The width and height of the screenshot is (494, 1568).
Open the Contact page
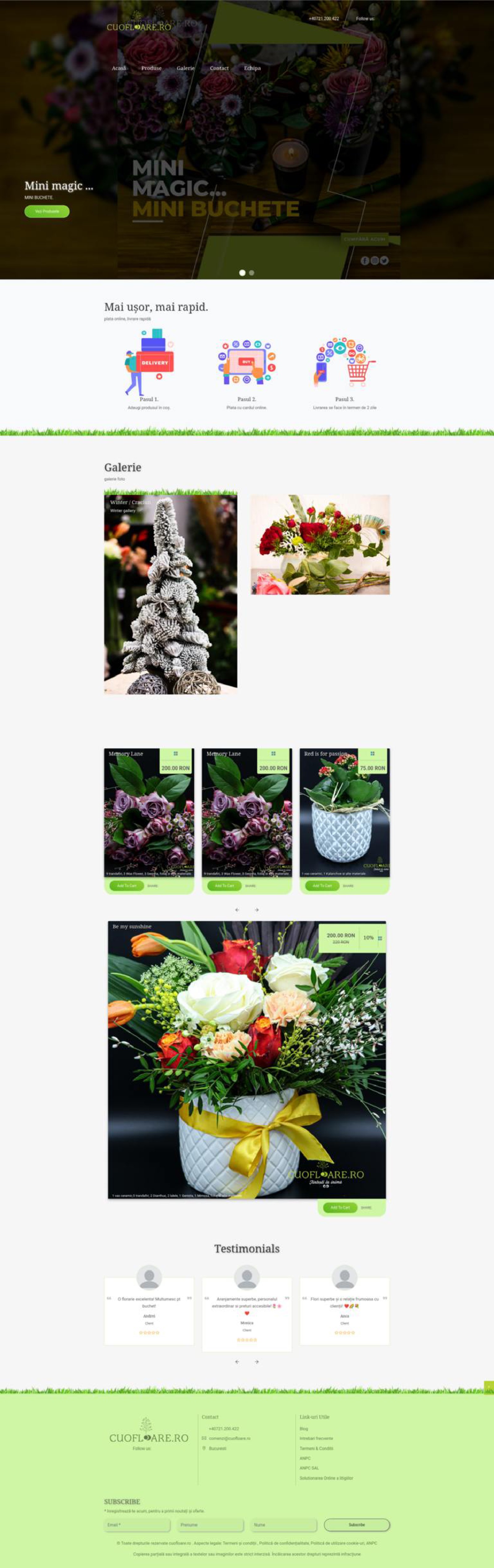pyautogui.click(x=219, y=68)
